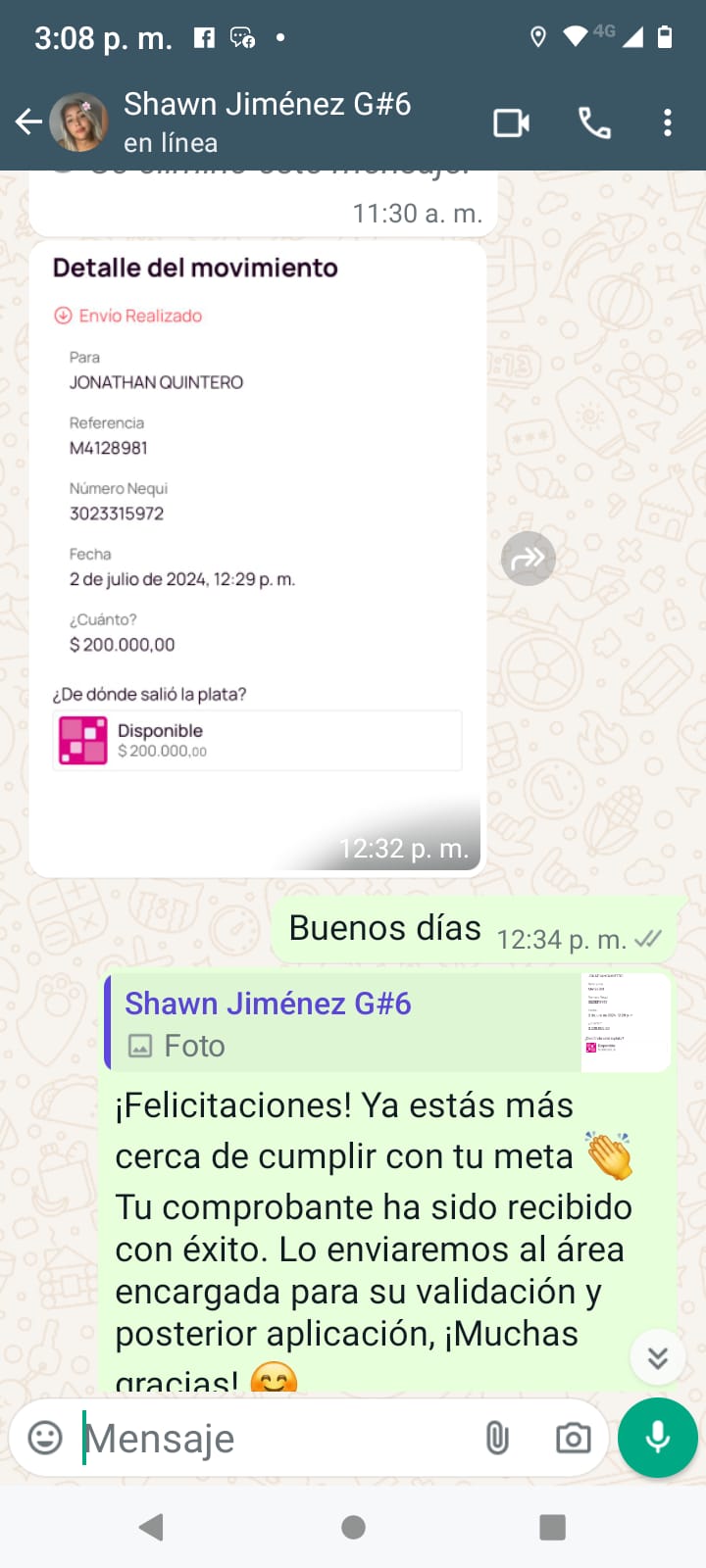Image resolution: width=706 pixels, height=1568 pixels.
Task: Open Shawn Jiménez G#6 contact info
Action: pyautogui.click(x=267, y=122)
